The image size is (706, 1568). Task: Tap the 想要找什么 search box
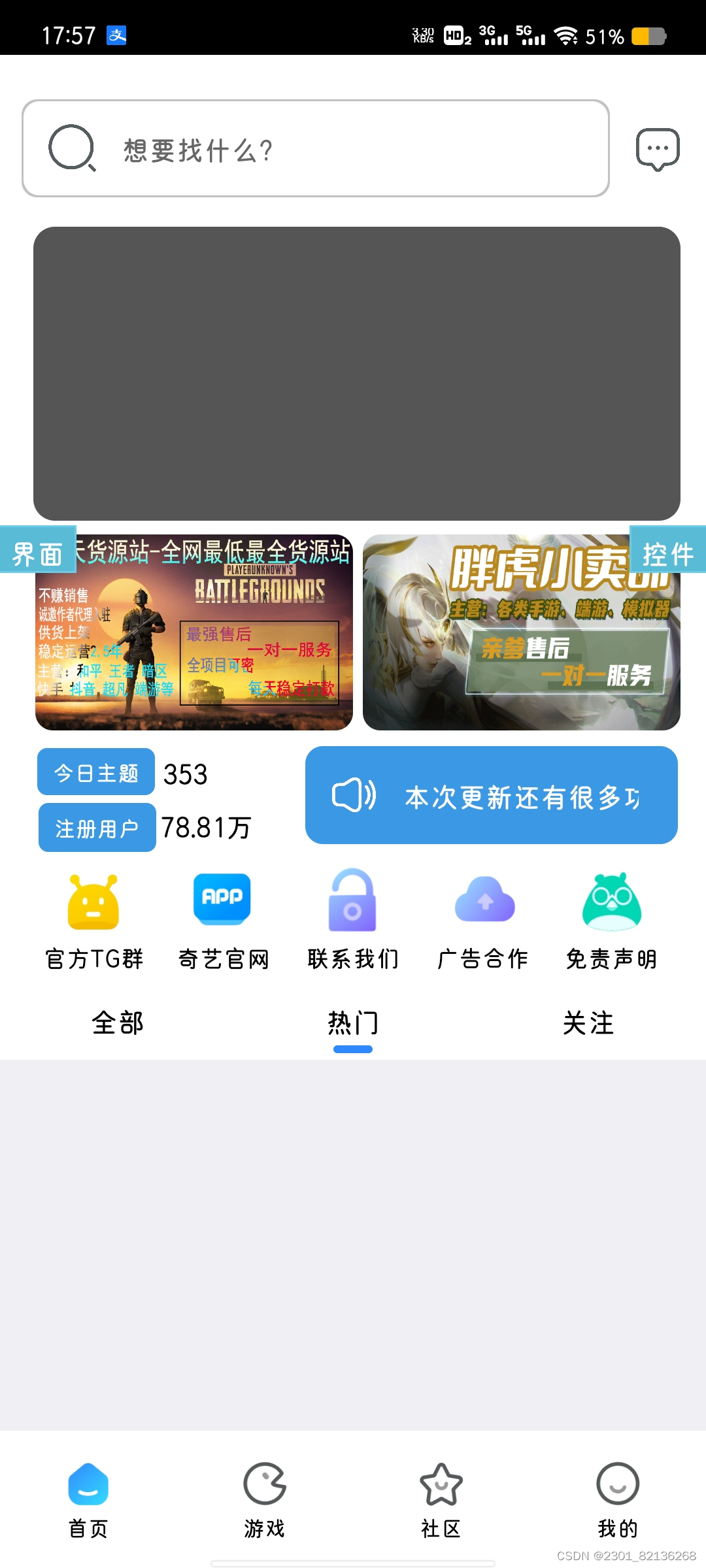pyautogui.click(x=316, y=149)
